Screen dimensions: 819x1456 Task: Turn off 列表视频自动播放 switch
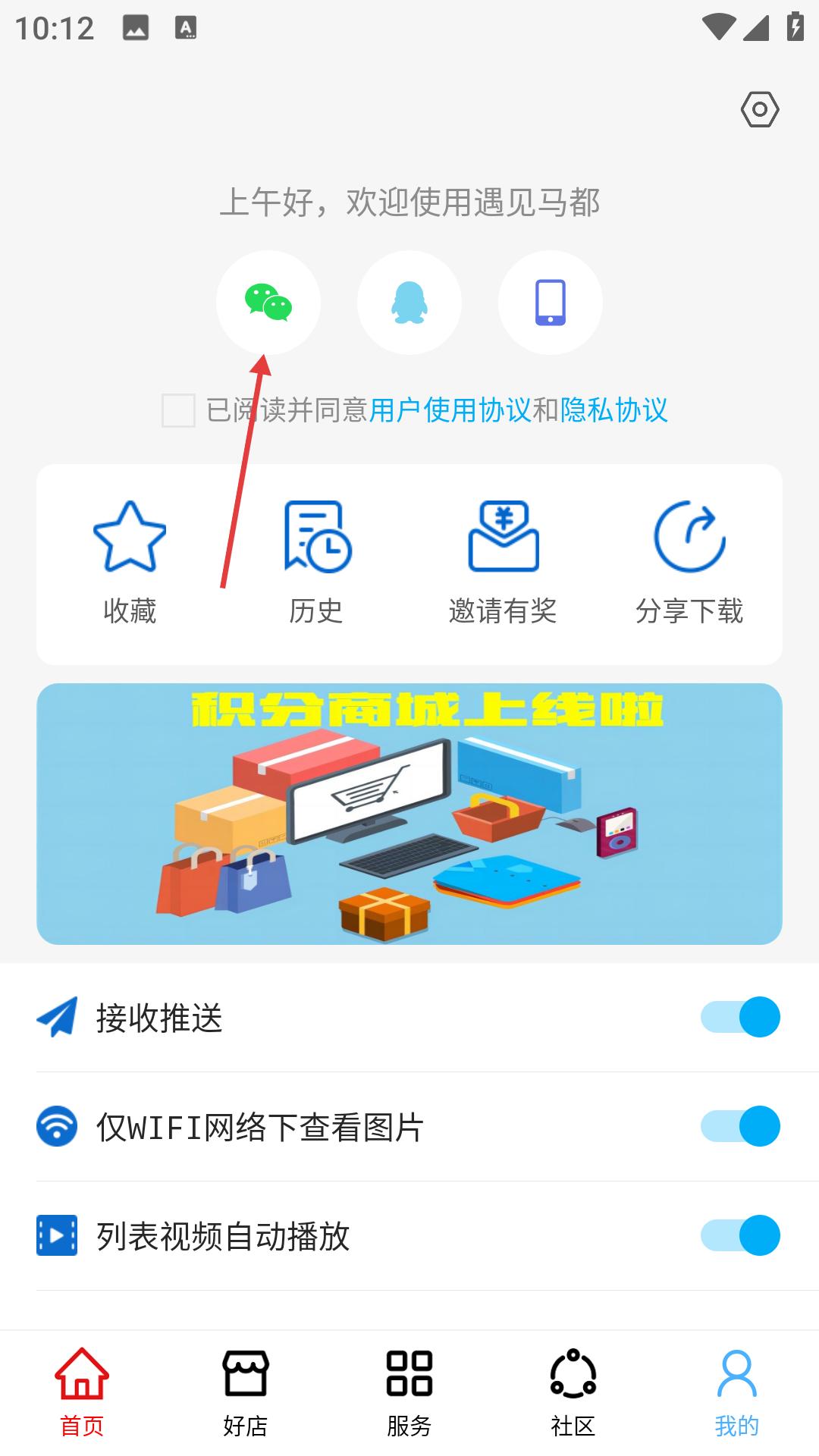click(740, 1235)
